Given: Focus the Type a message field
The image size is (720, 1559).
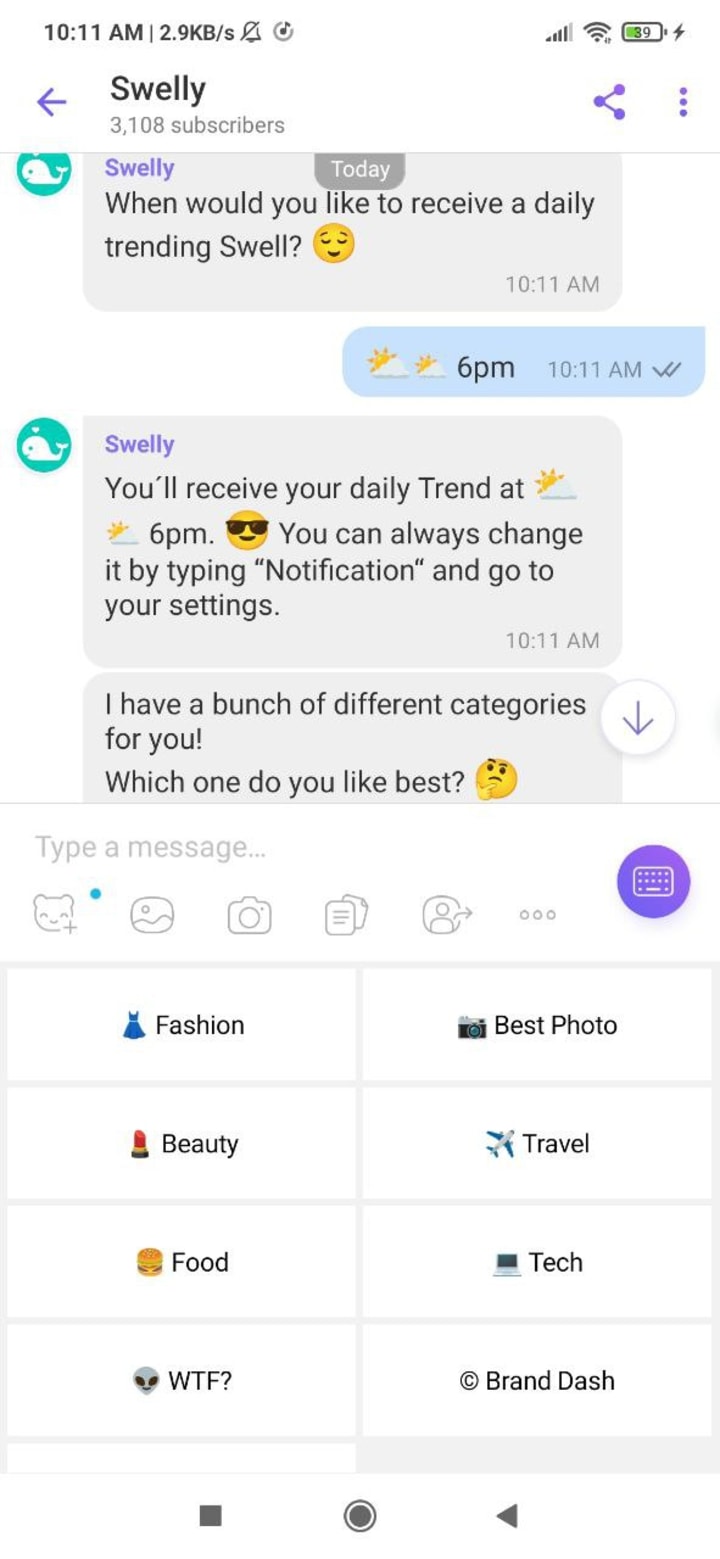Looking at the screenshot, I should pos(300,847).
